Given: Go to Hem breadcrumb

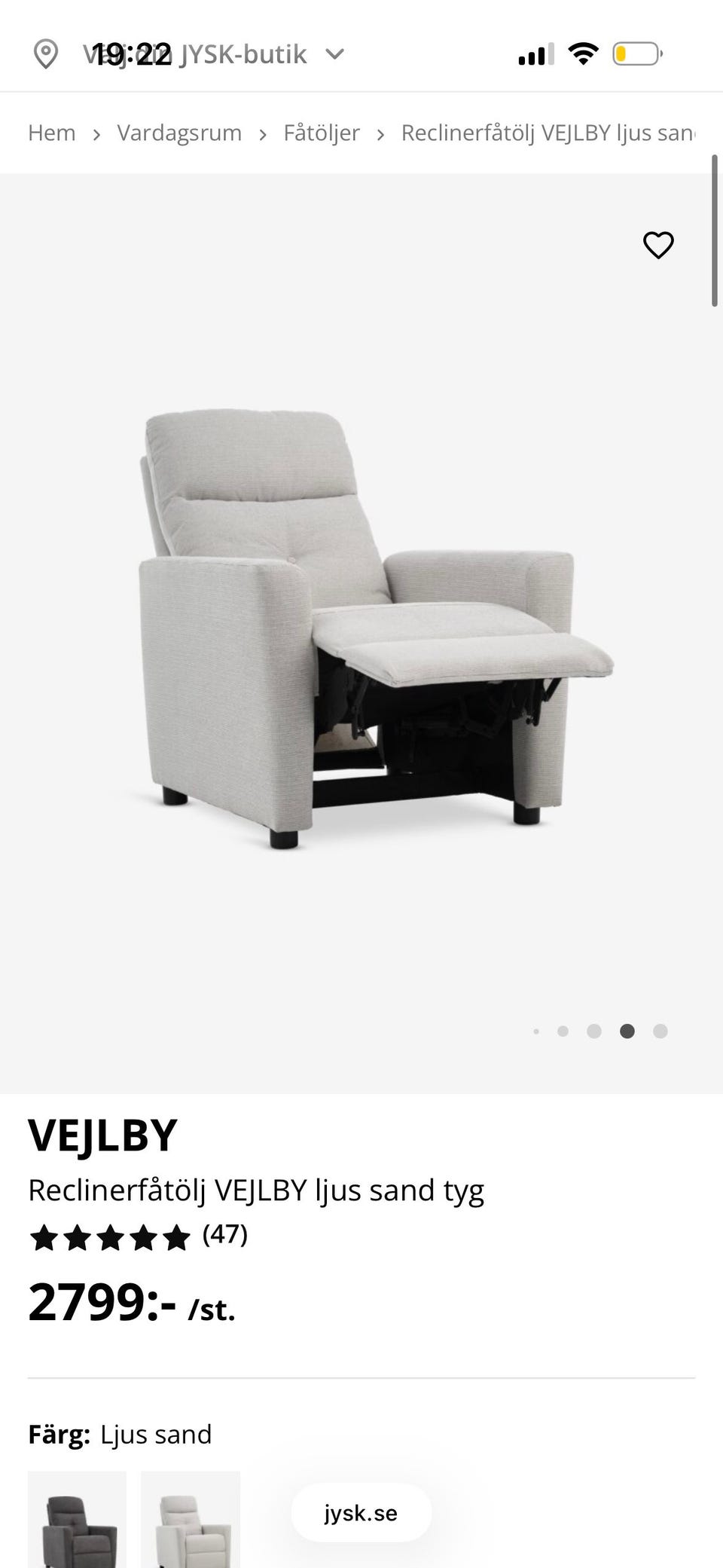Looking at the screenshot, I should coord(51,133).
